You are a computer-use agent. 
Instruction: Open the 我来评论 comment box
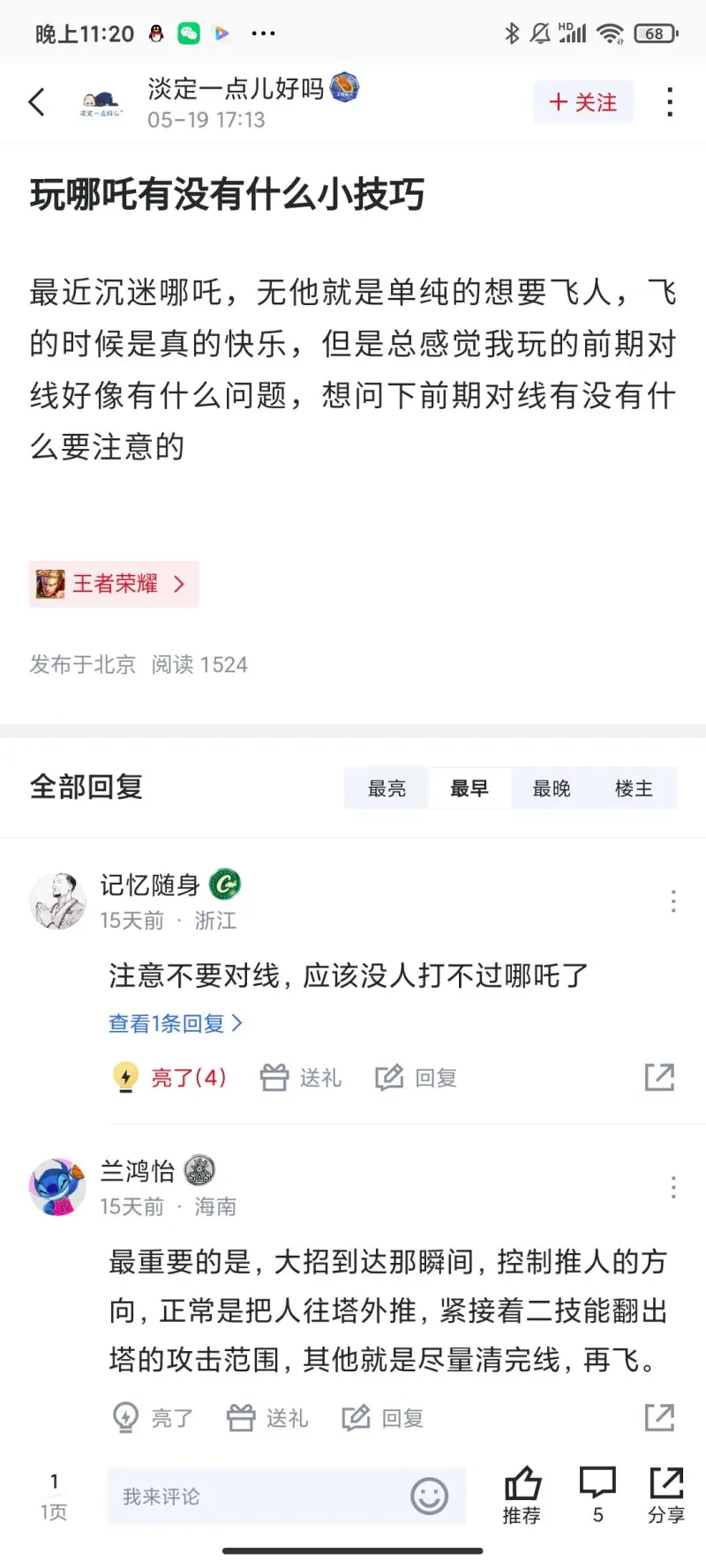pyautogui.click(x=256, y=1497)
